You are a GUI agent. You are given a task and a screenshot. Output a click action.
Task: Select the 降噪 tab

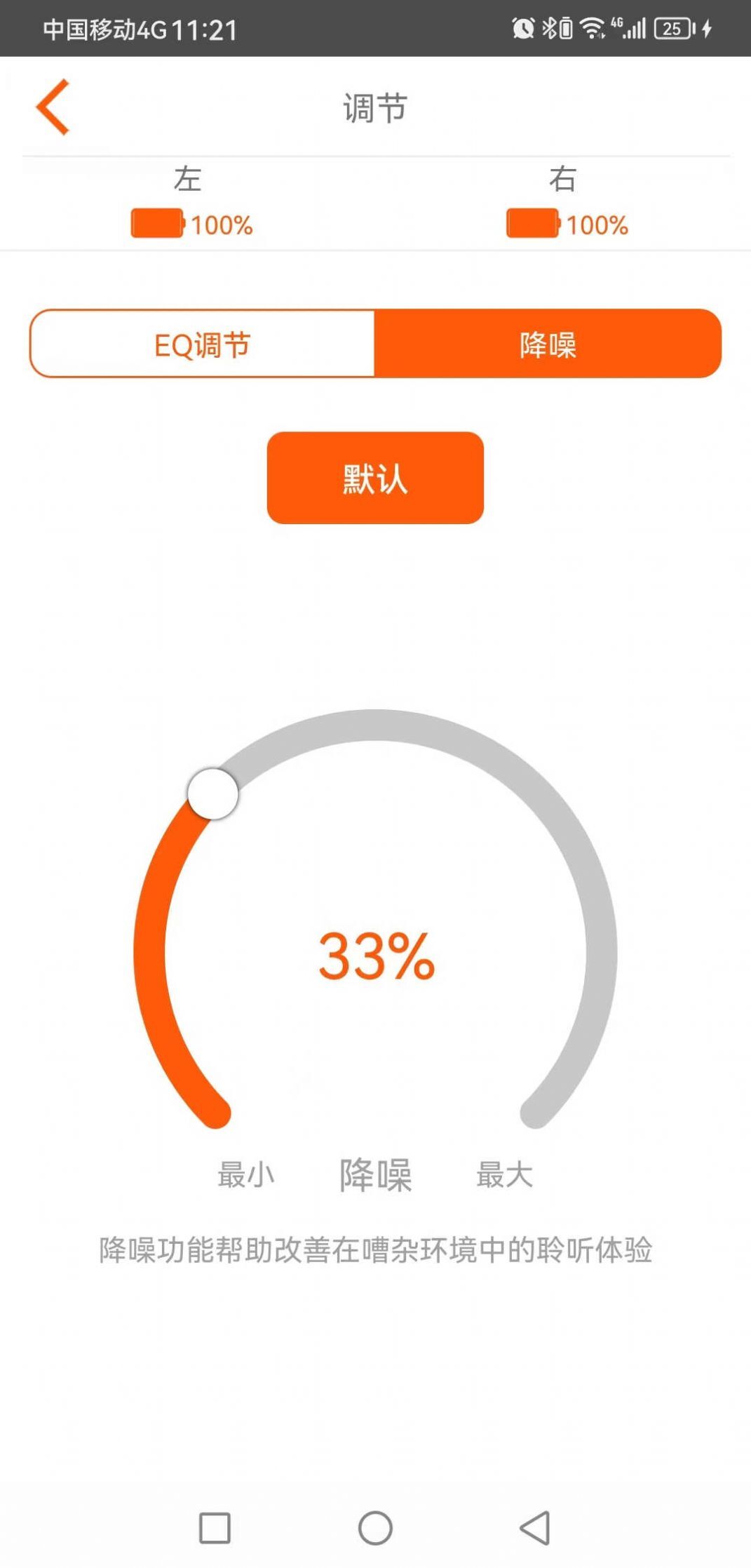pyautogui.click(x=548, y=344)
